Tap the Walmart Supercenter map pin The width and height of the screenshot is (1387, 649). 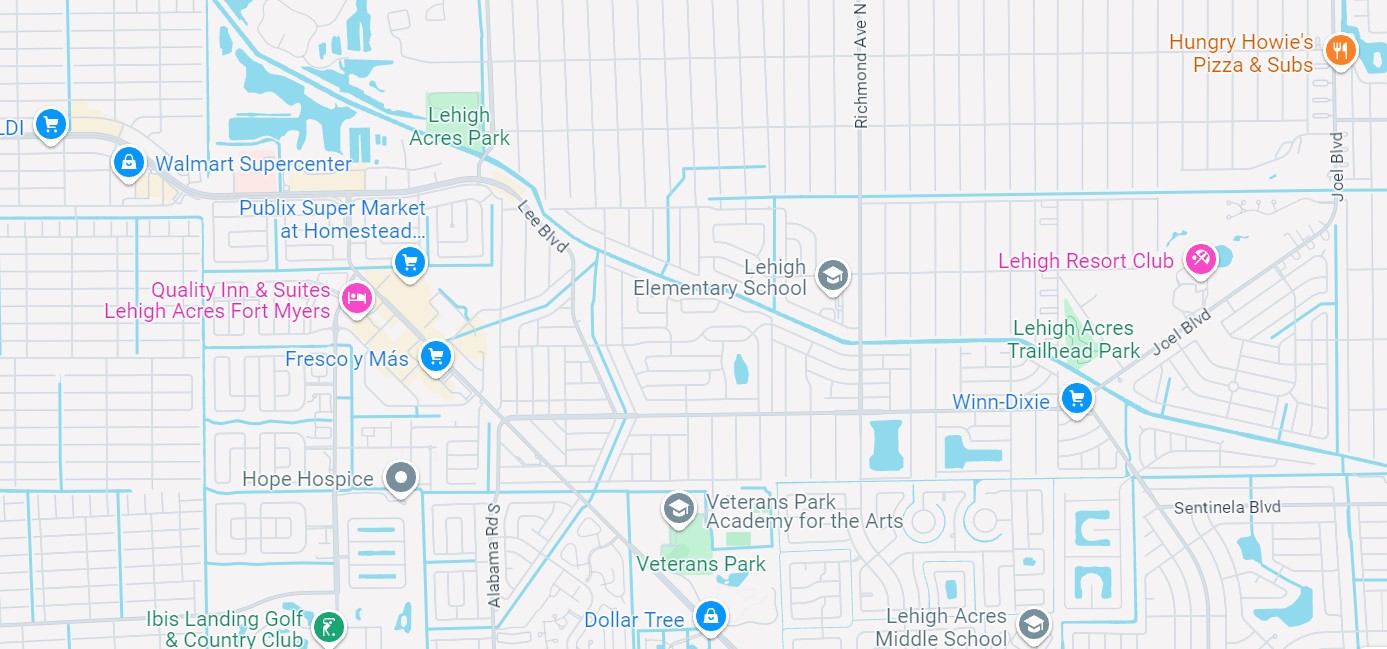point(128,161)
